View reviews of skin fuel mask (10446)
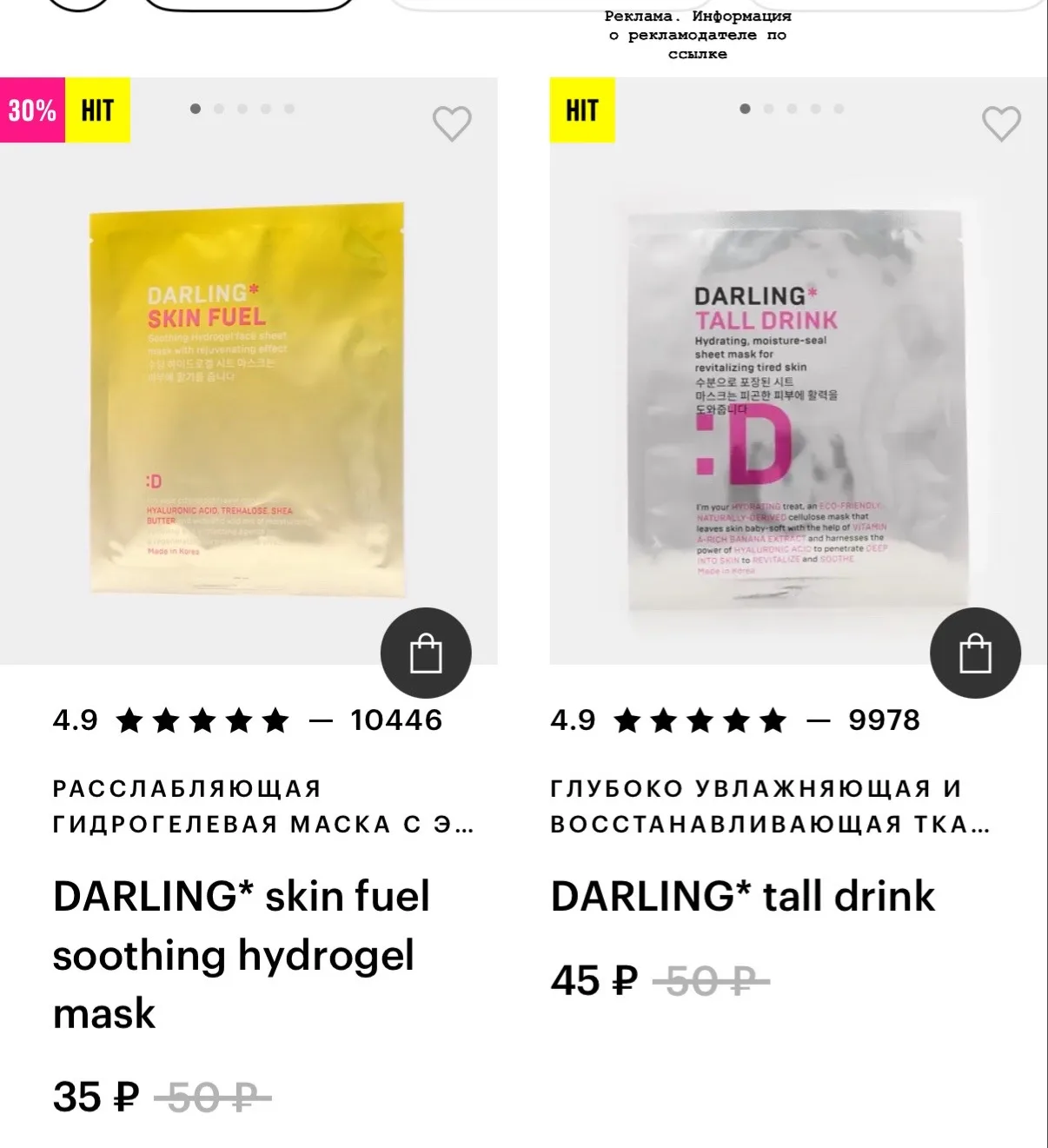 pyautogui.click(x=396, y=720)
